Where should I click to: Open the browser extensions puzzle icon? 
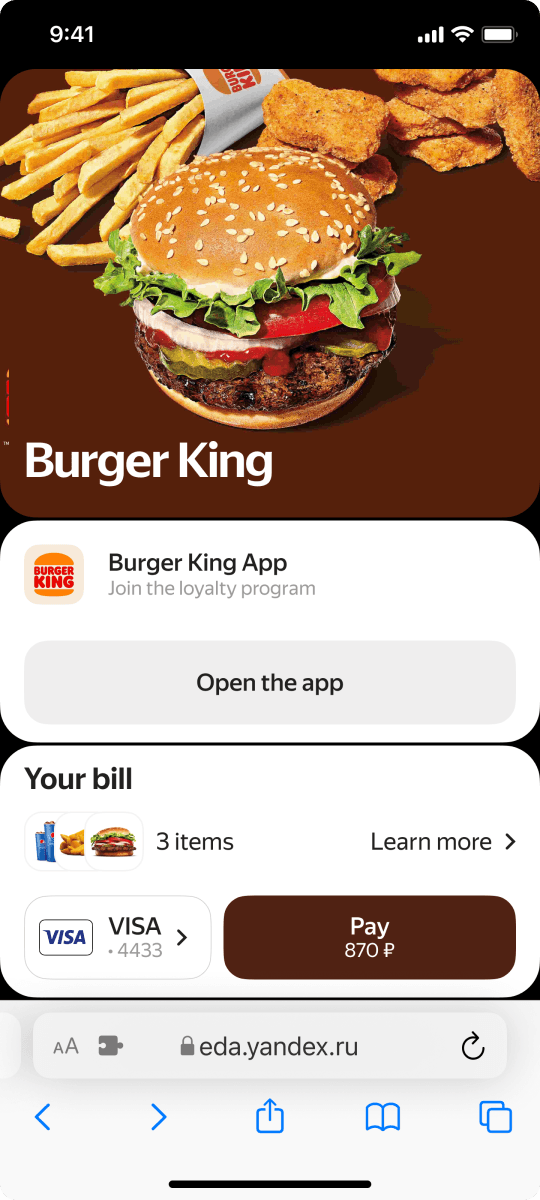click(111, 1047)
